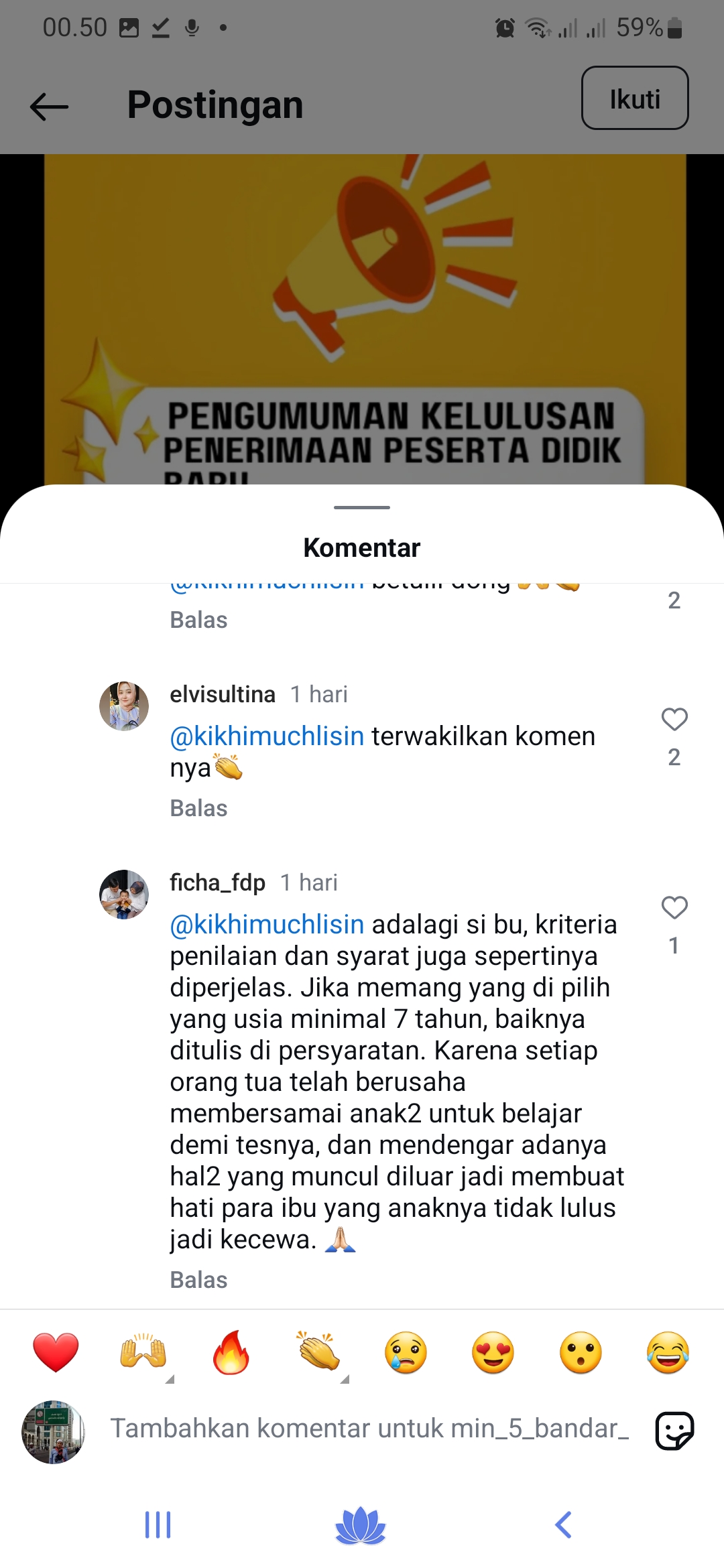
Task: Reply to ficha_fdp's comment with Balas
Action: click(198, 1280)
